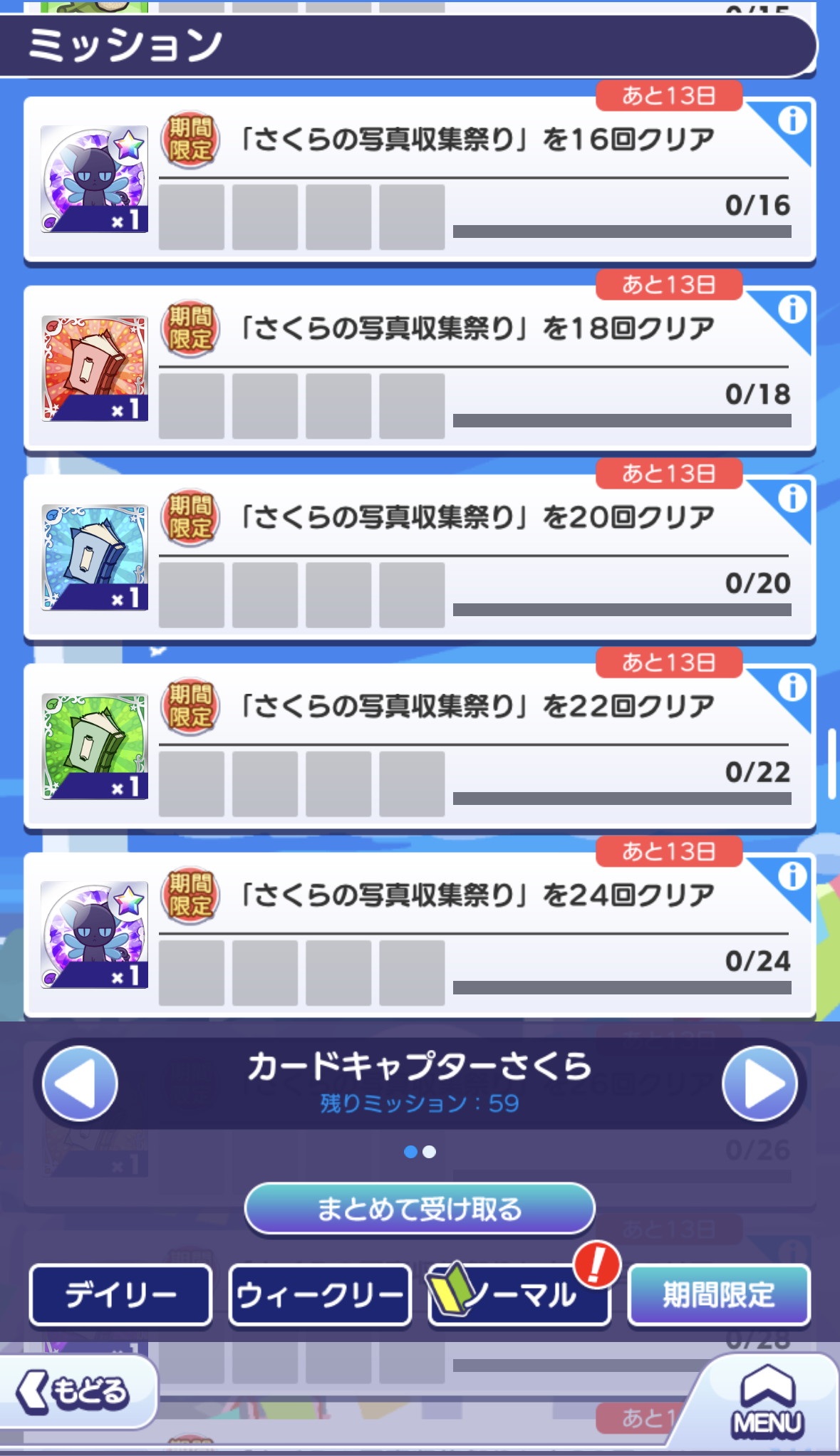Go to next mission category with right arrow
Viewport: 840px width, 1456px height.
pos(759,1083)
